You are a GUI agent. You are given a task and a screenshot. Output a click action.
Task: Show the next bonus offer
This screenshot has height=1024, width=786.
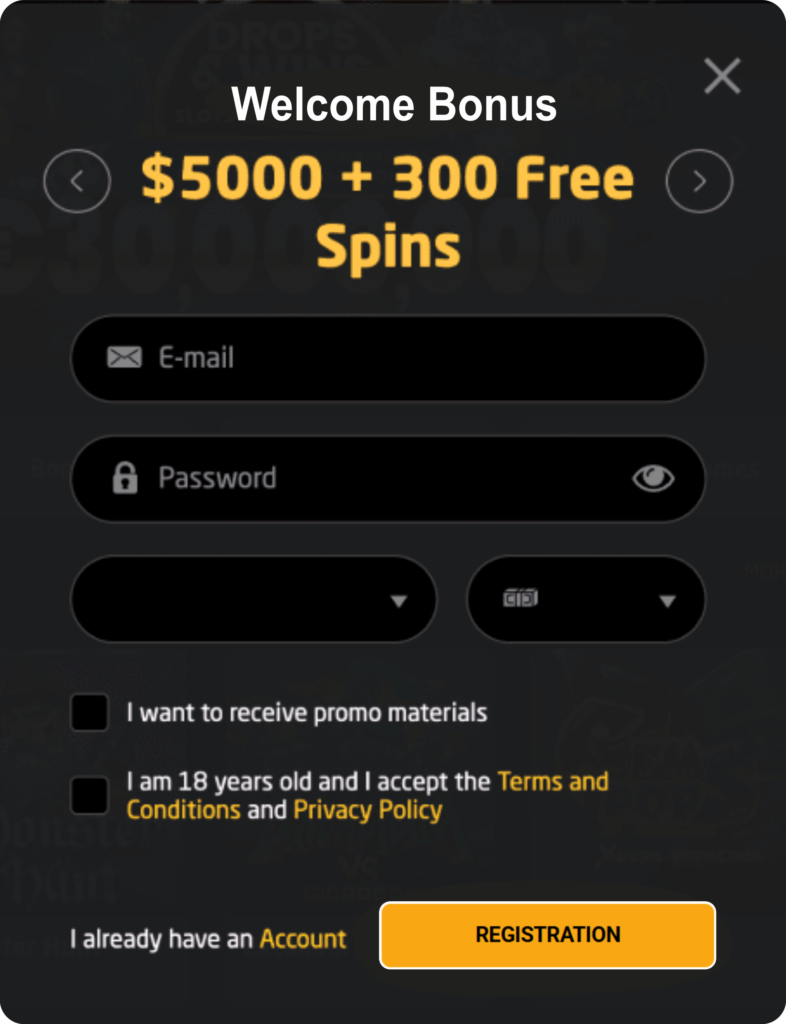click(x=699, y=181)
